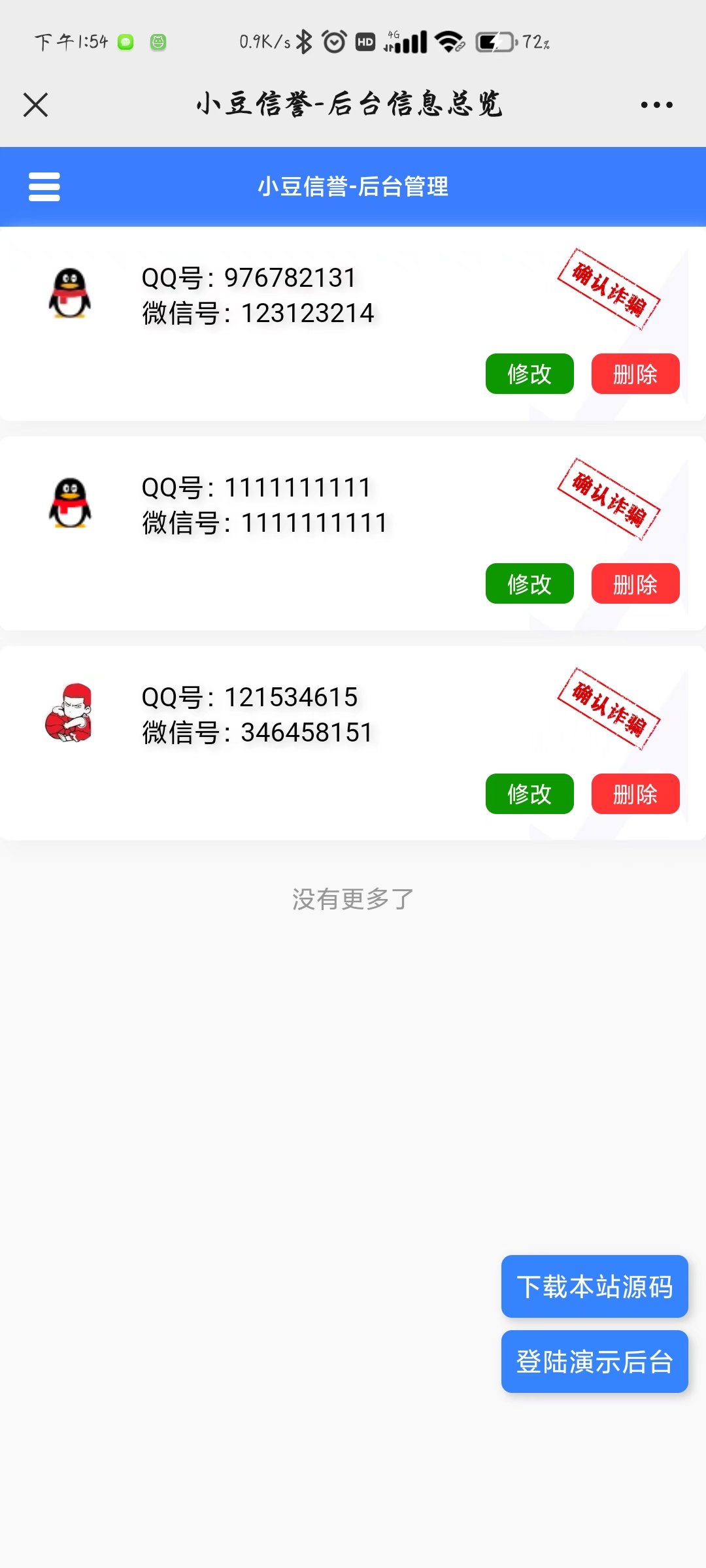Tap 修改 for QQ号 976782131
Viewport: 706px width, 1568px height.
tap(529, 374)
